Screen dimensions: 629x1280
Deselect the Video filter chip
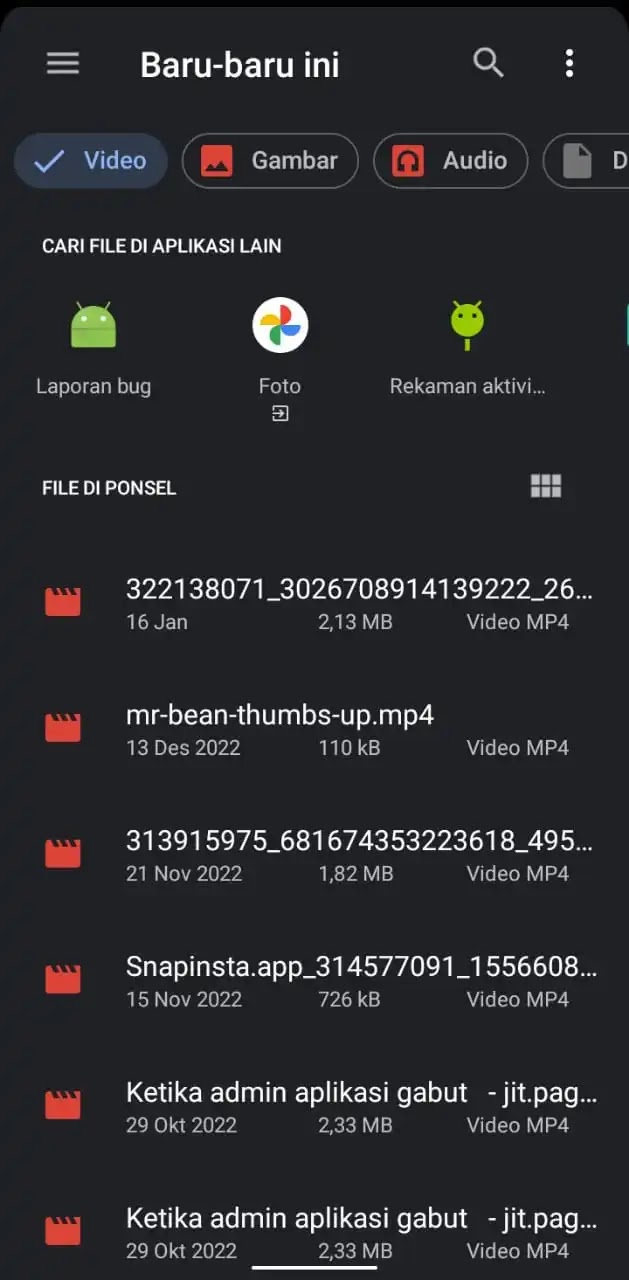pyautogui.click(x=91, y=161)
